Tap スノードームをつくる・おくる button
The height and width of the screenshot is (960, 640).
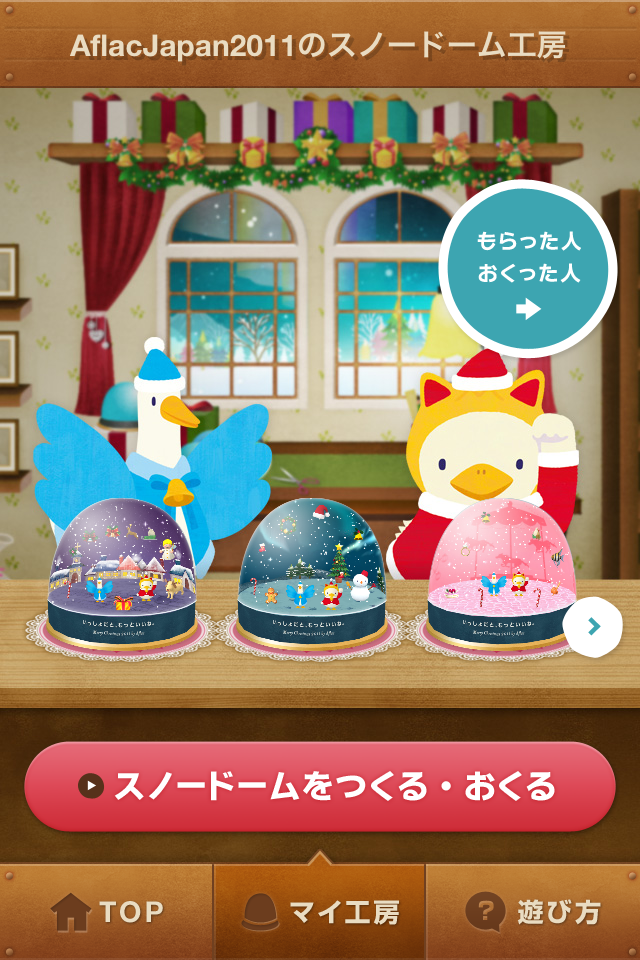pyautogui.click(x=320, y=787)
